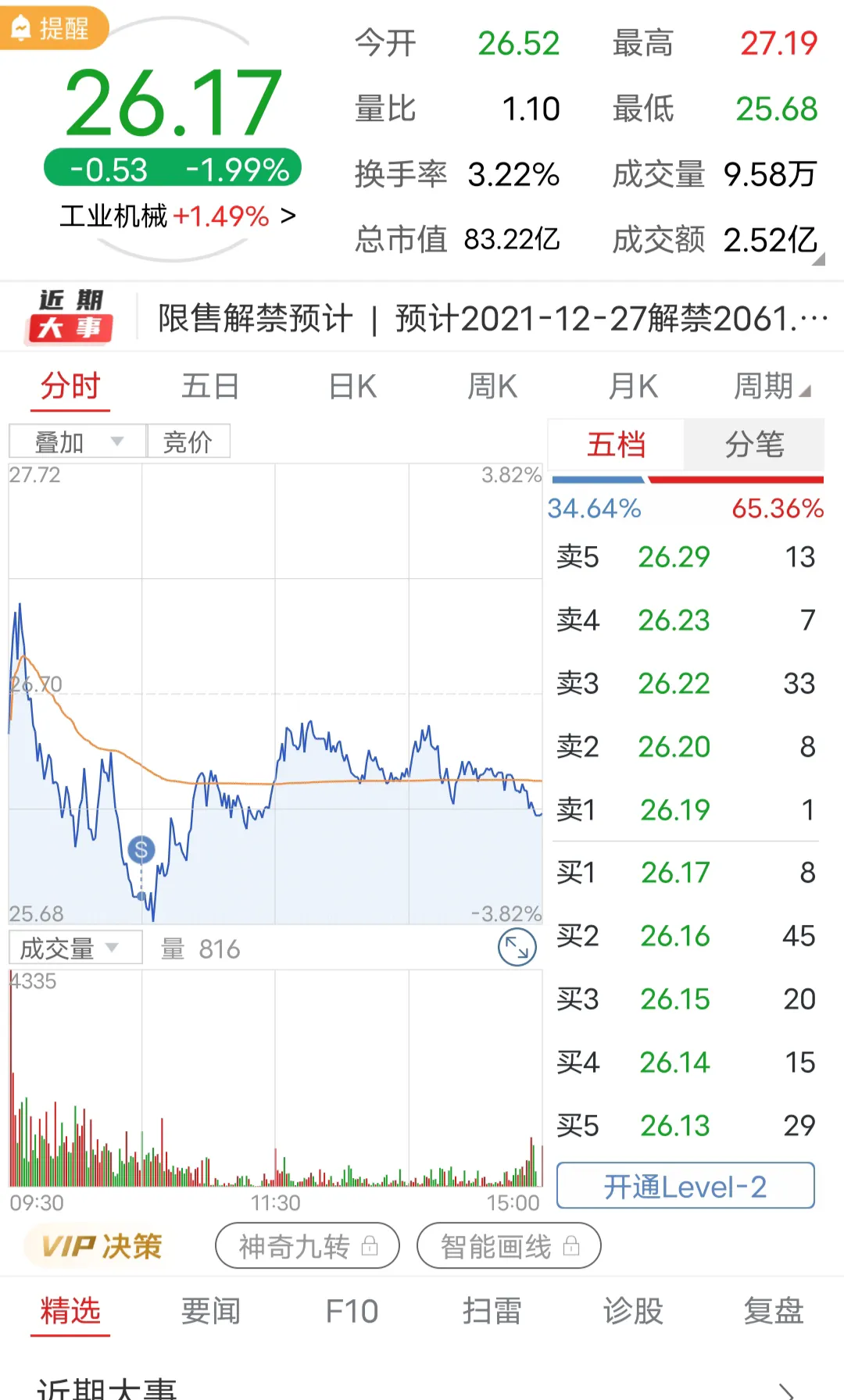This screenshot has height=1400, width=844.
Task: Switch to the 分笔 tick tab
Action: tap(754, 445)
